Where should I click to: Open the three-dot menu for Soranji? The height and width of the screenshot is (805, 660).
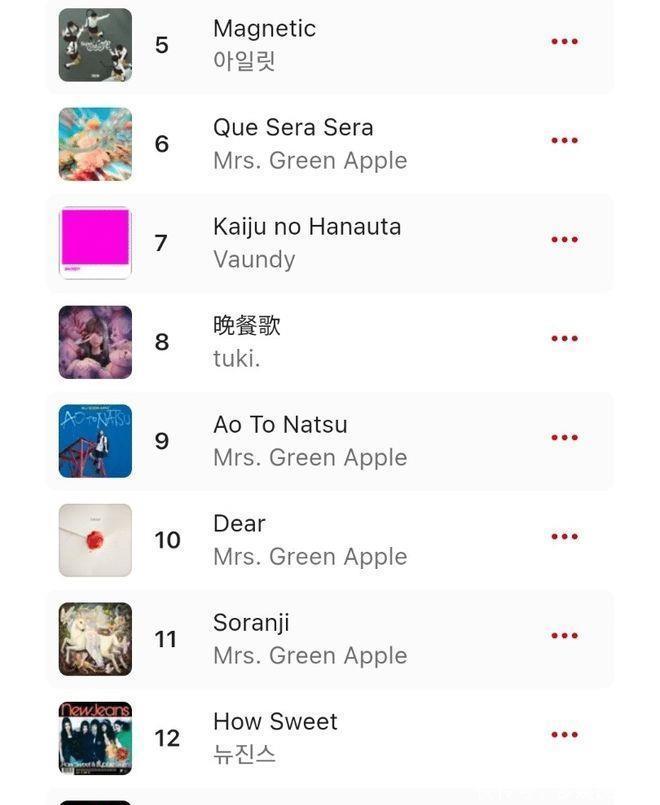click(564, 636)
